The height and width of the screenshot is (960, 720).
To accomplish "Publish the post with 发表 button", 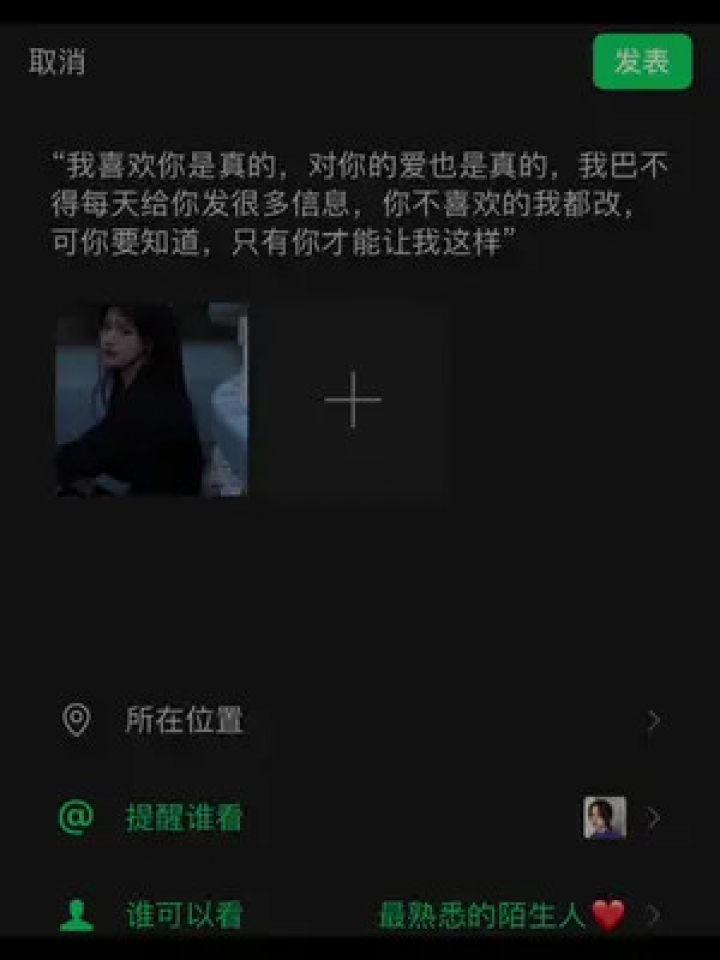I will coord(642,62).
